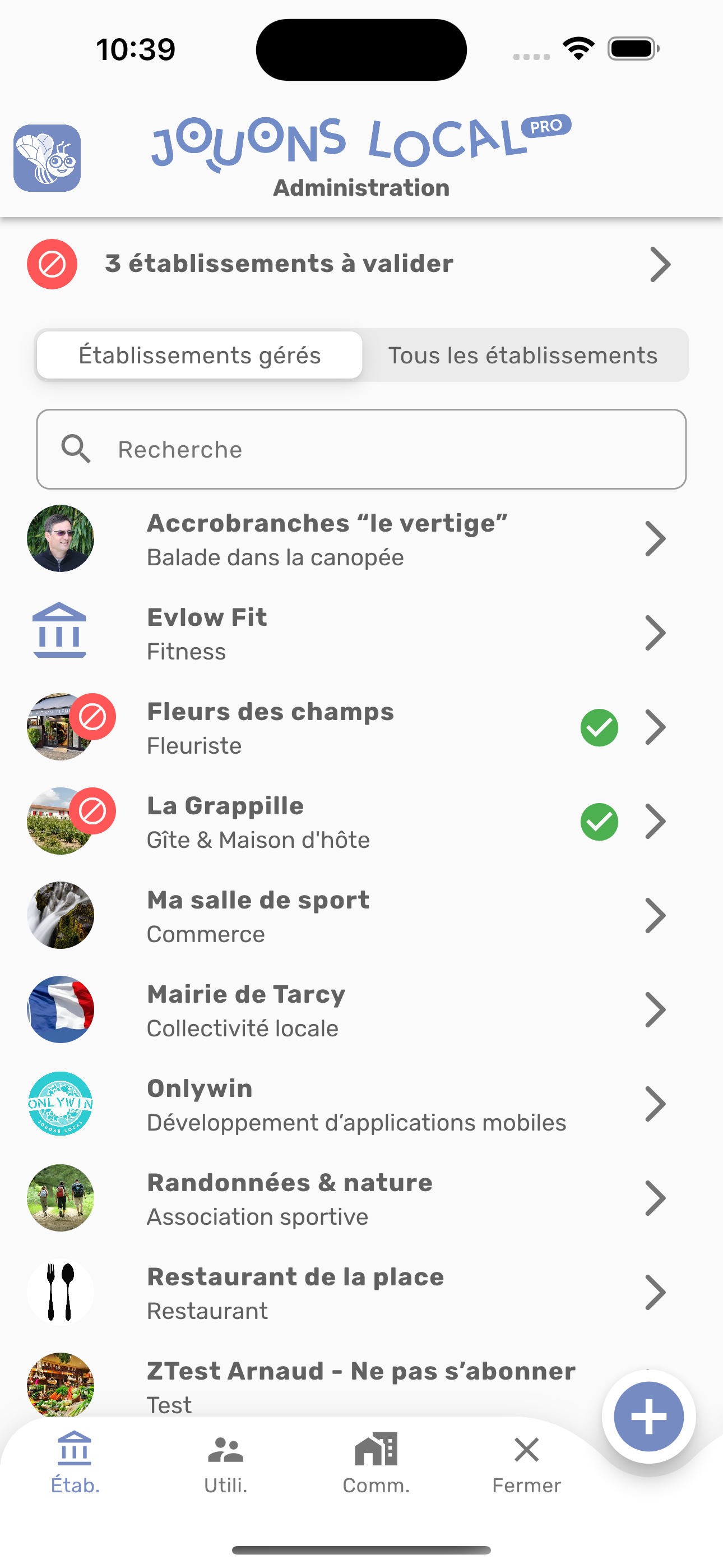Switch to Tous les établissements tab
Viewport: 723px width, 1568px height.
click(x=523, y=356)
